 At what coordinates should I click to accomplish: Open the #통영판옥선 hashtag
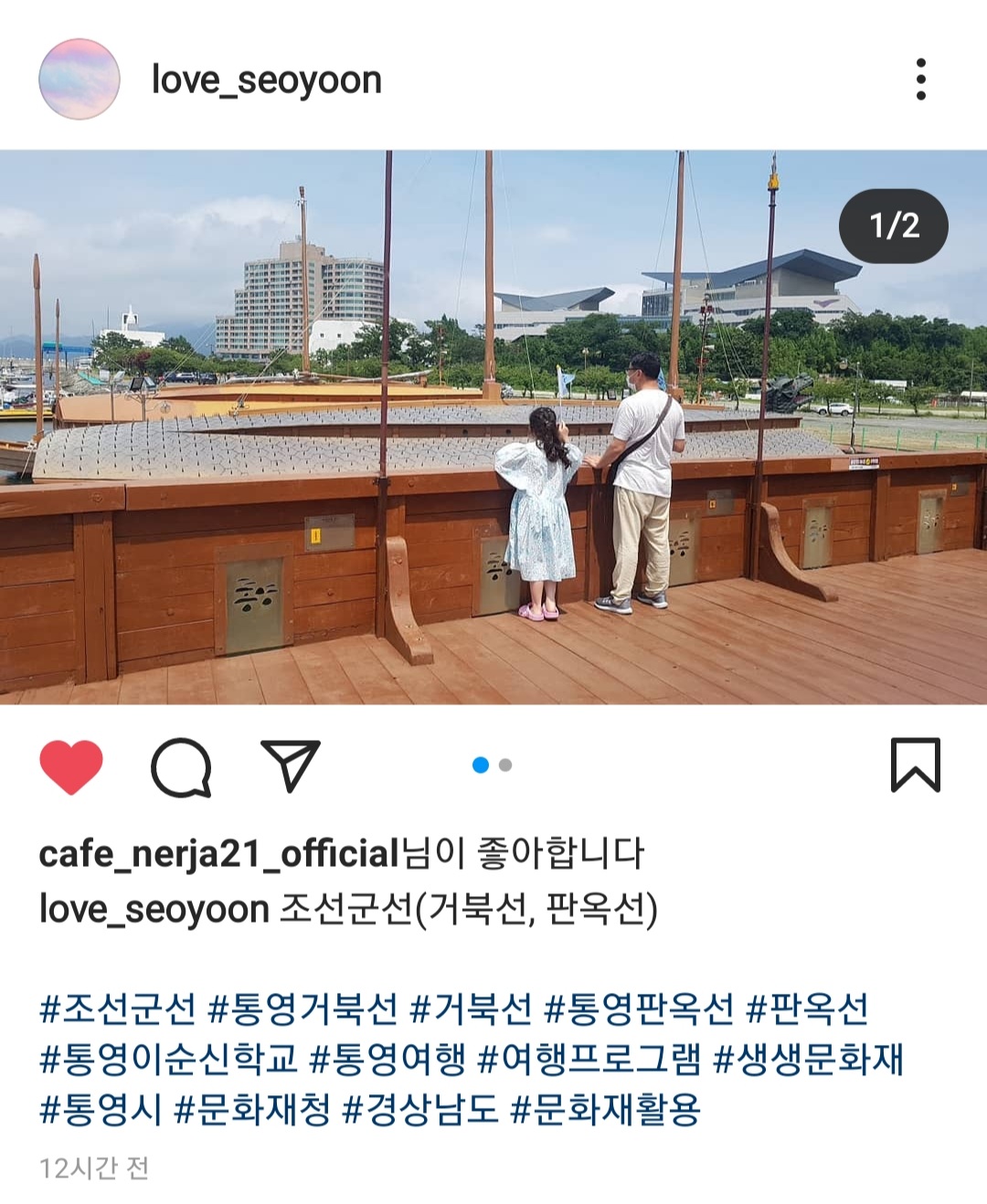639,1009
